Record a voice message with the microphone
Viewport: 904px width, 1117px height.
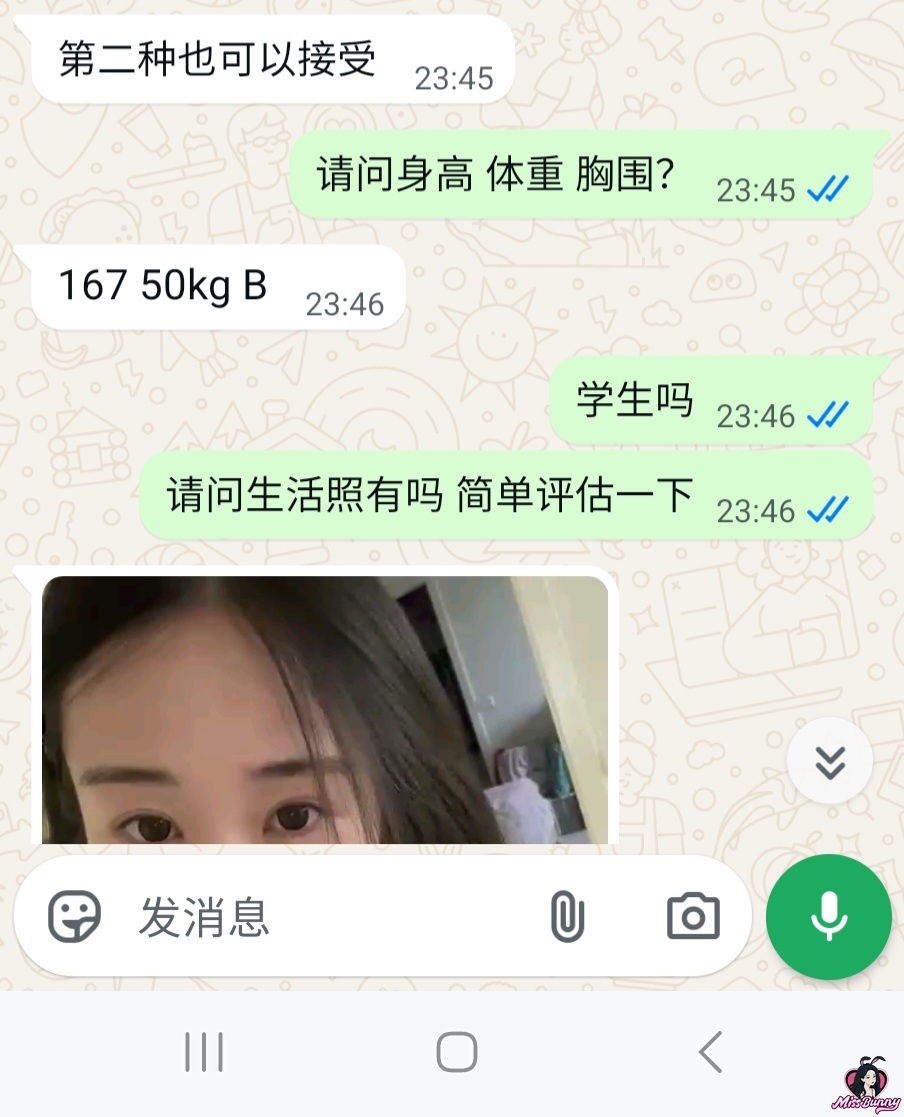pos(828,916)
